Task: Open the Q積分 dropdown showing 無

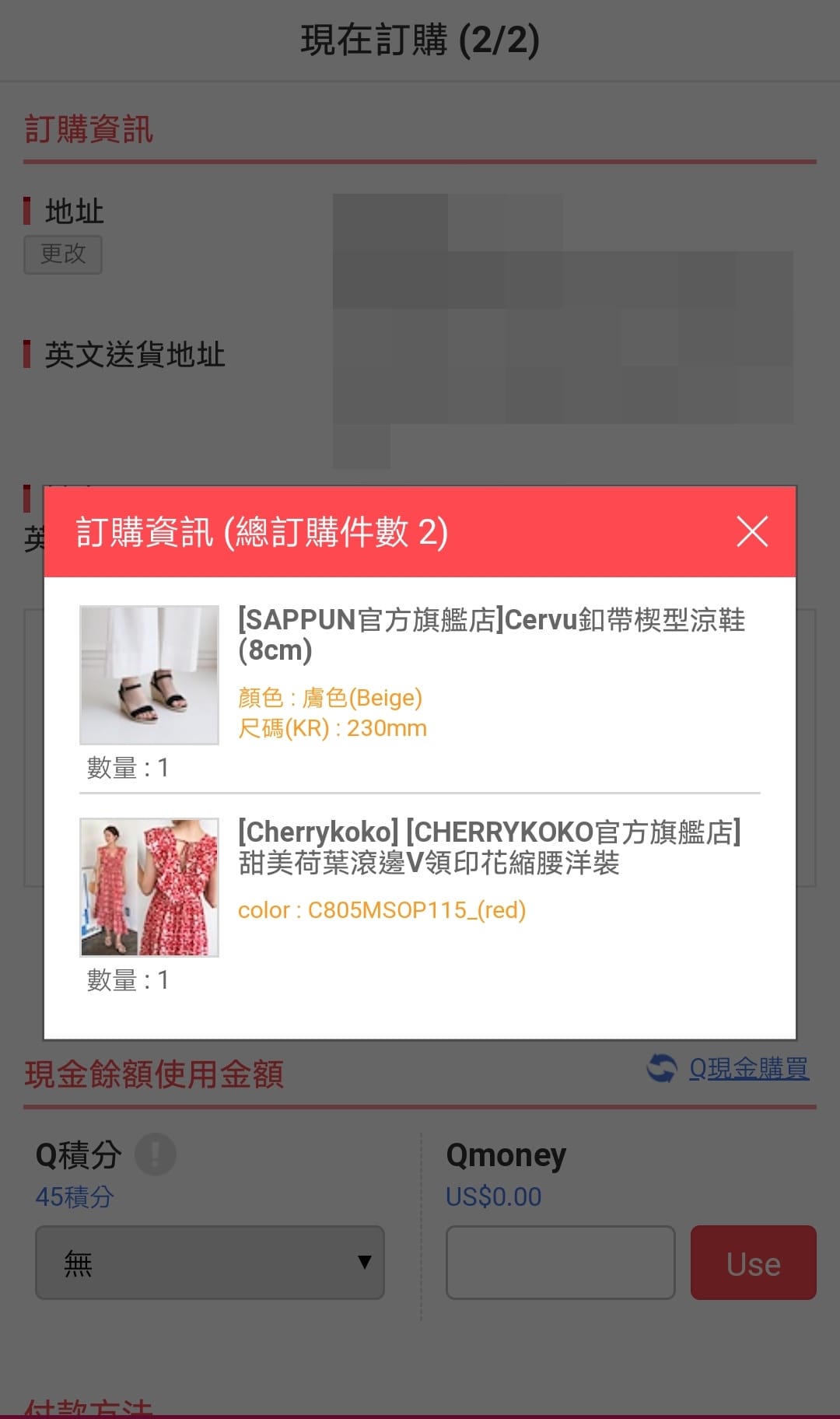Action: tap(208, 1262)
